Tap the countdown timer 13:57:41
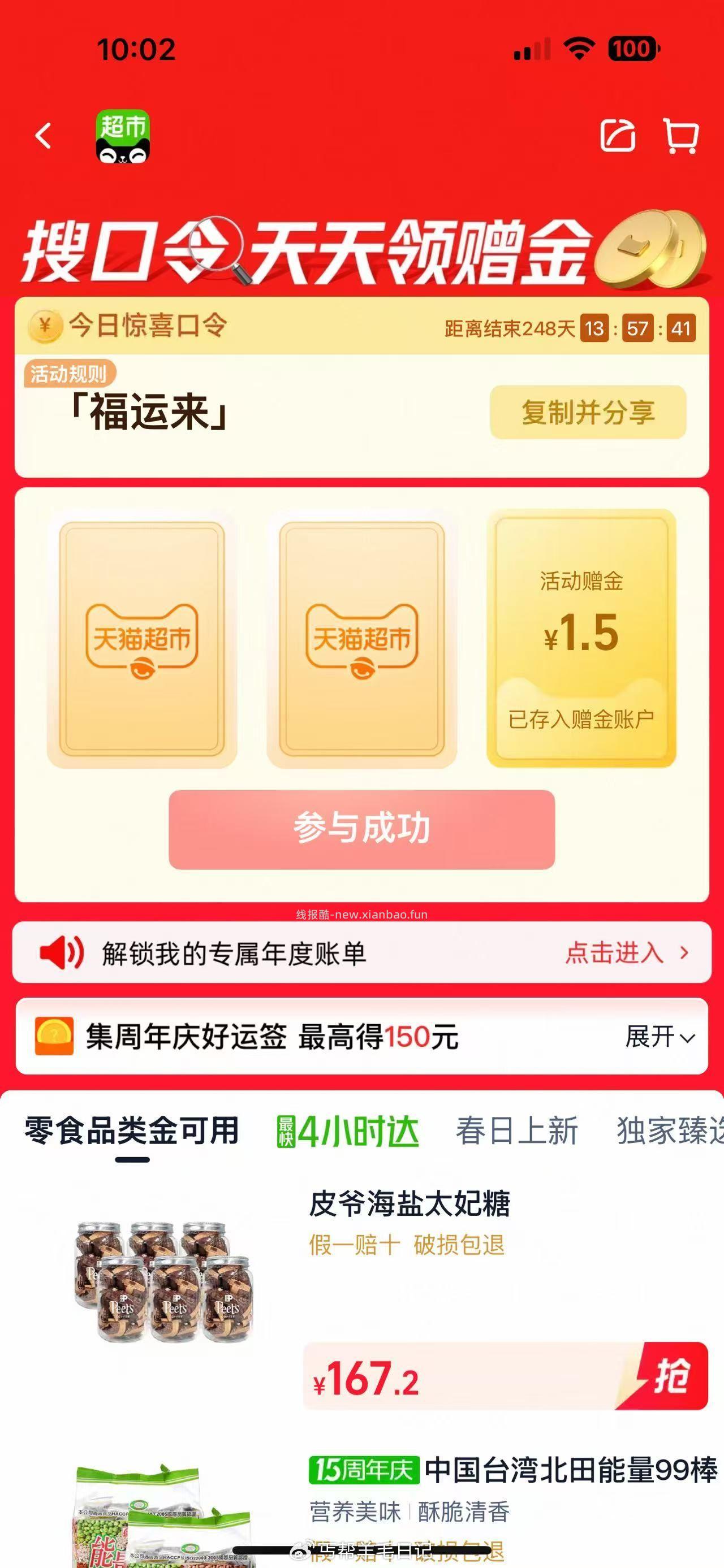 click(x=636, y=327)
